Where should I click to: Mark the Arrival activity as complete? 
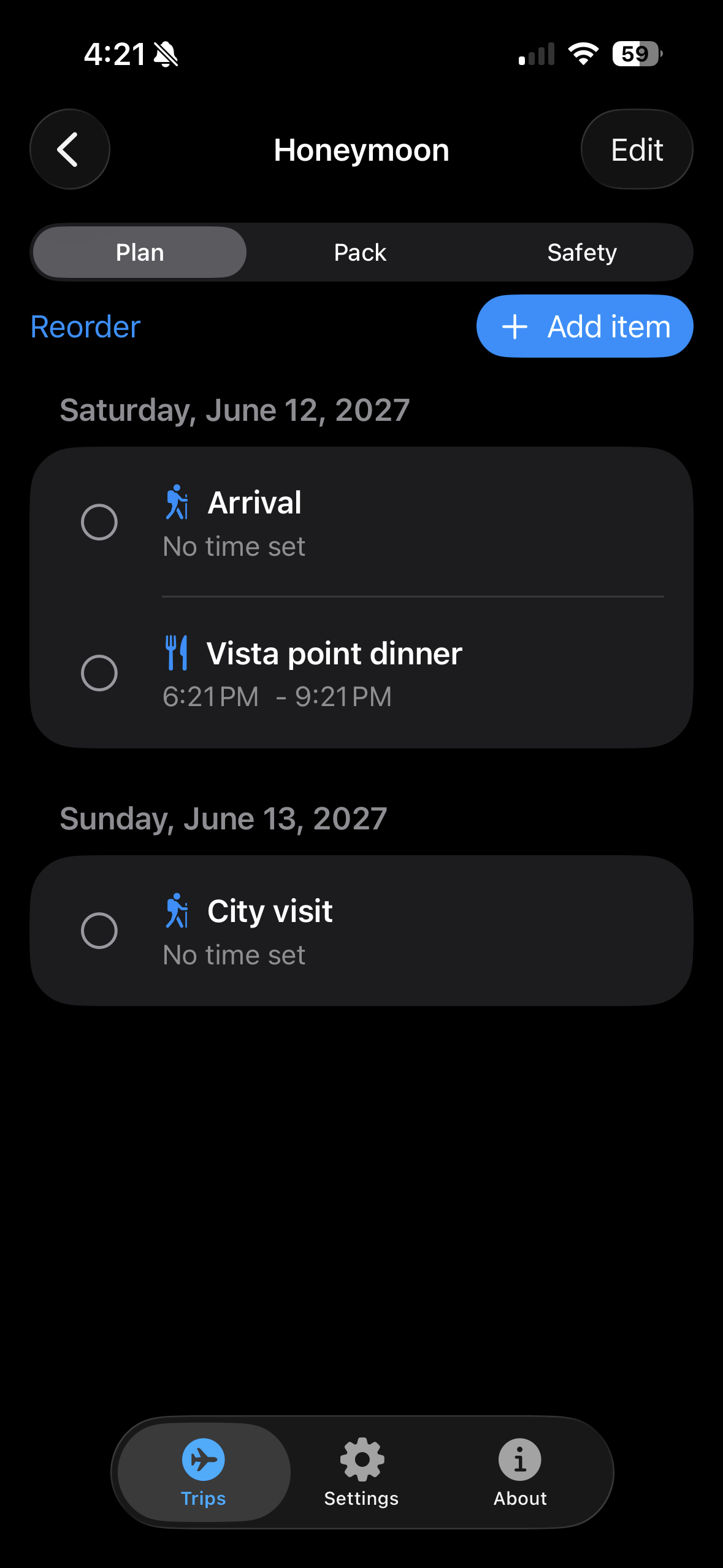pos(100,522)
